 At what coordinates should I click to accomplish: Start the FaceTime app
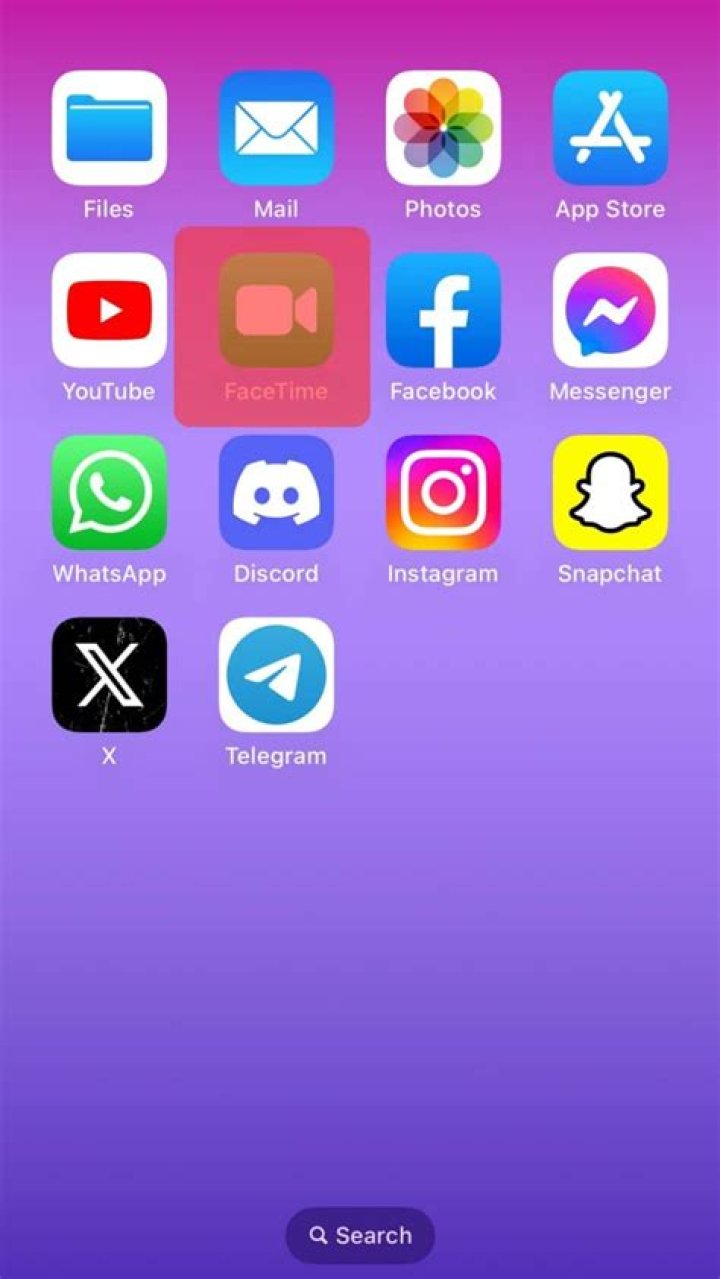276,310
